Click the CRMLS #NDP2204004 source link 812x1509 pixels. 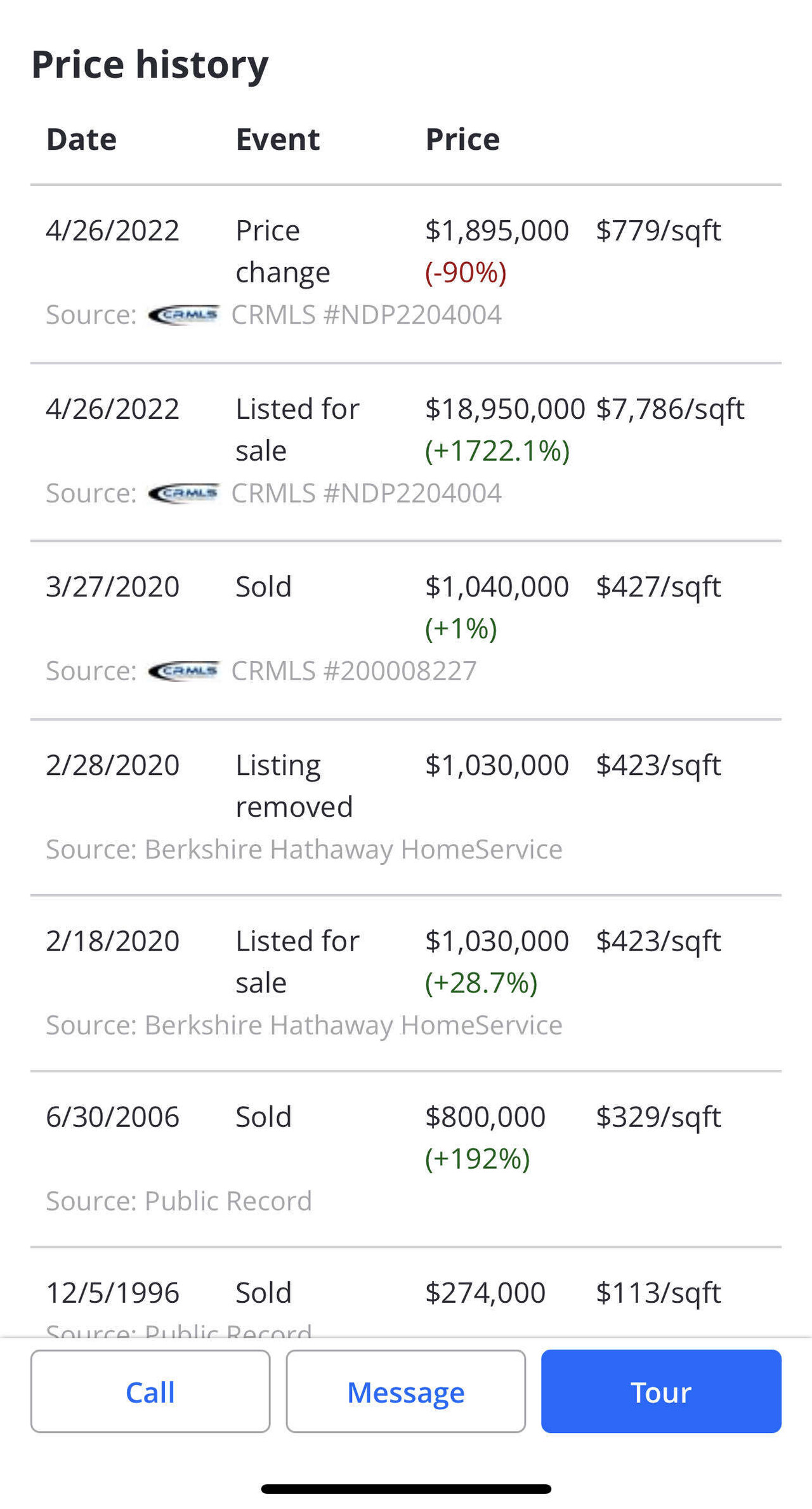(366, 314)
